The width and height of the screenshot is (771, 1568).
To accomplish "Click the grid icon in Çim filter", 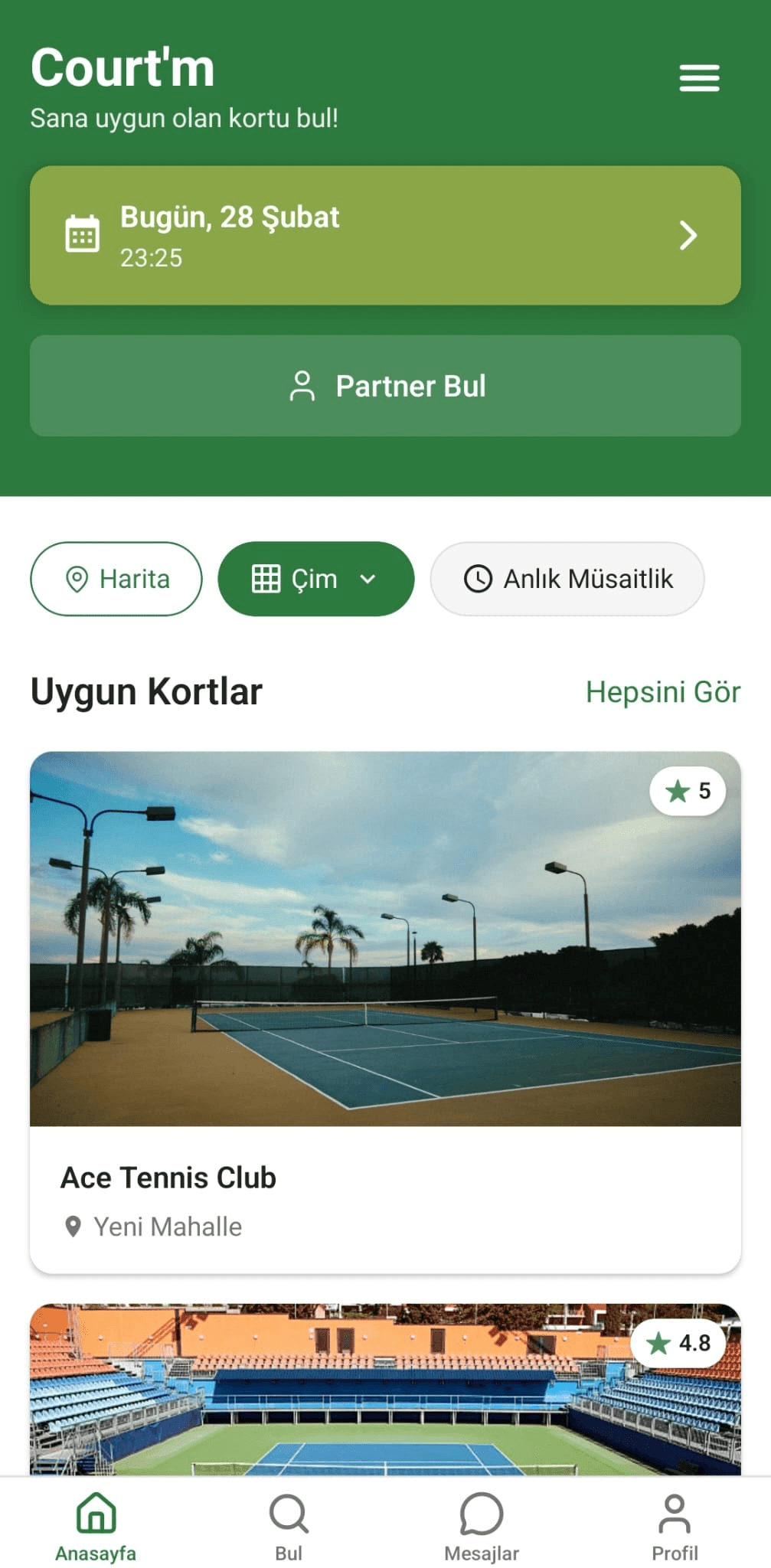I will pyautogui.click(x=266, y=579).
